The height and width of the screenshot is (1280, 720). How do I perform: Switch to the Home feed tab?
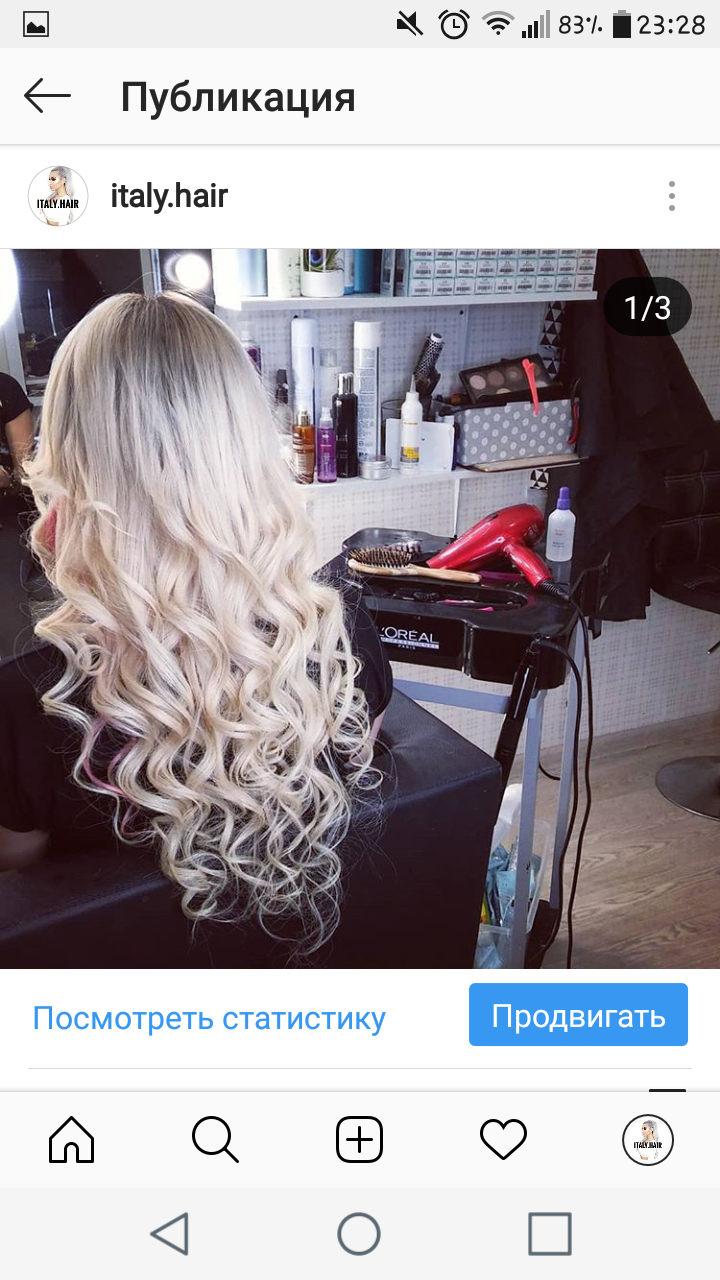pyautogui.click(x=72, y=1139)
